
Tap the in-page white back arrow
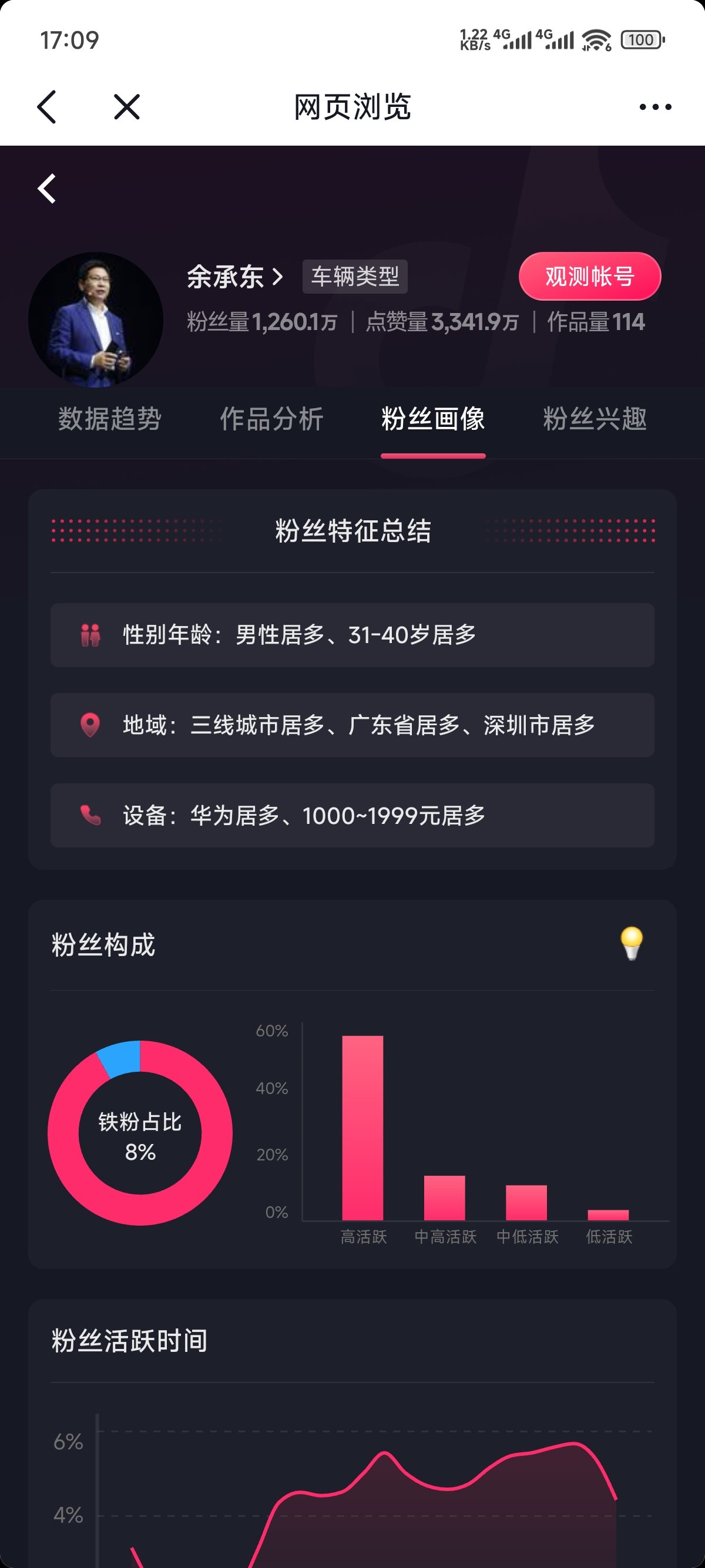pyautogui.click(x=47, y=189)
